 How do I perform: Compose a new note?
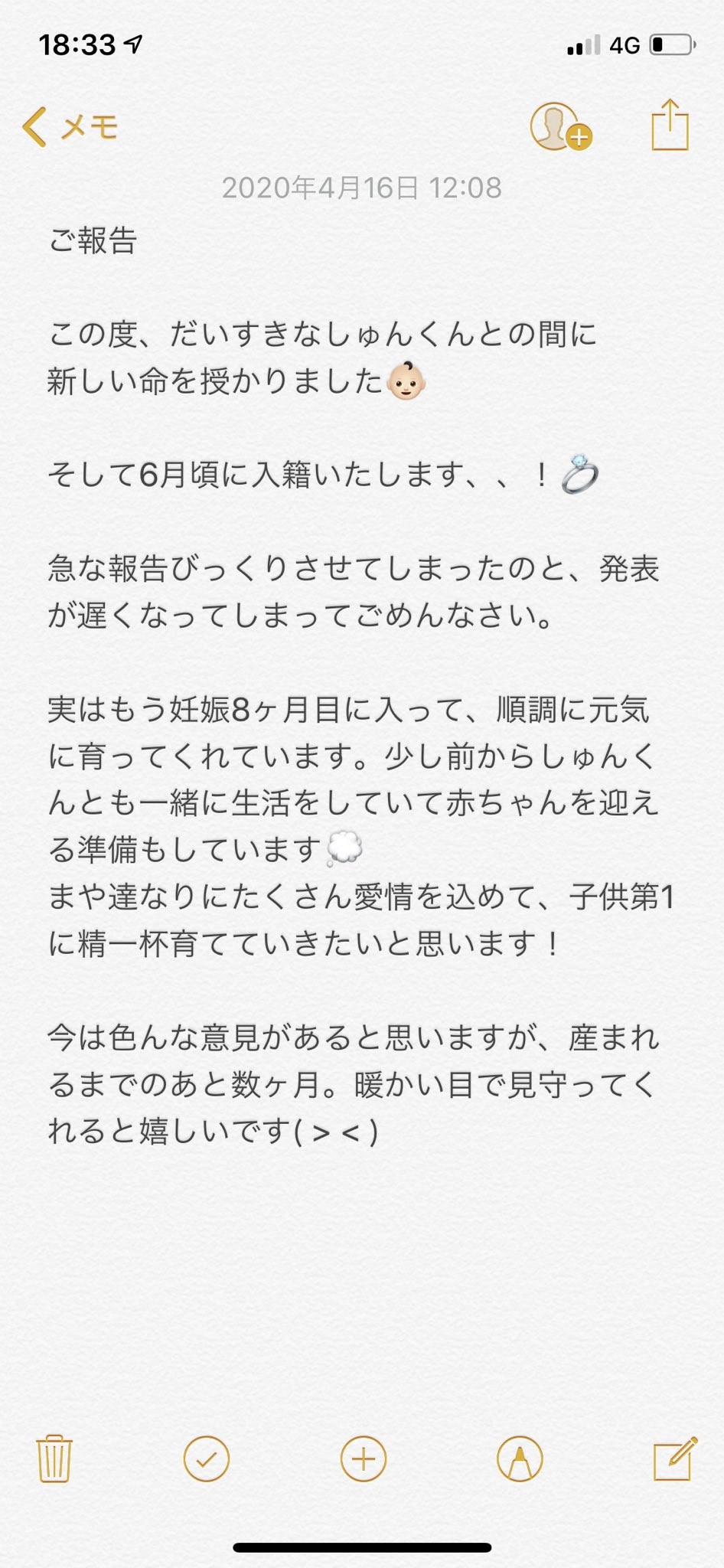[x=675, y=1459]
